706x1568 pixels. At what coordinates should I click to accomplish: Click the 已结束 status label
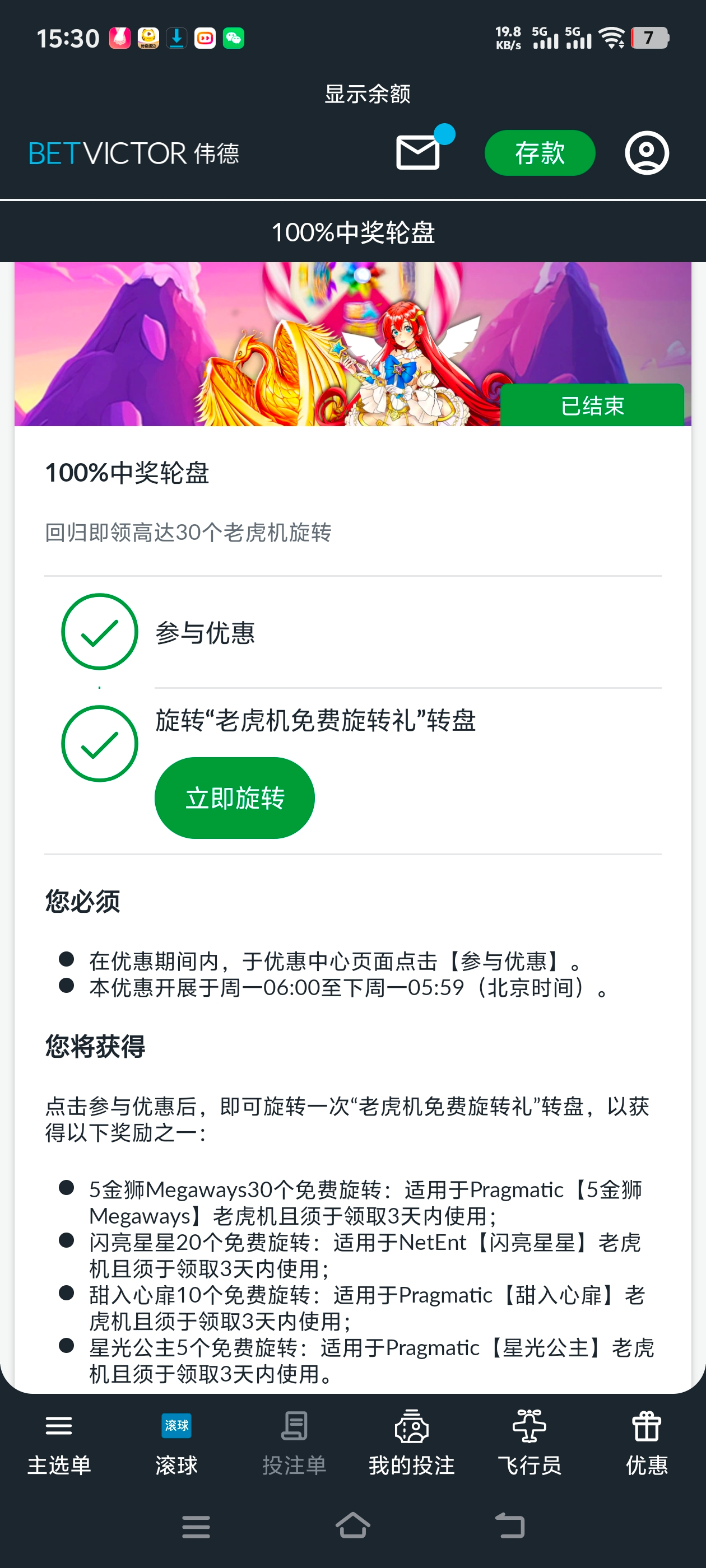[x=593, y=405]
